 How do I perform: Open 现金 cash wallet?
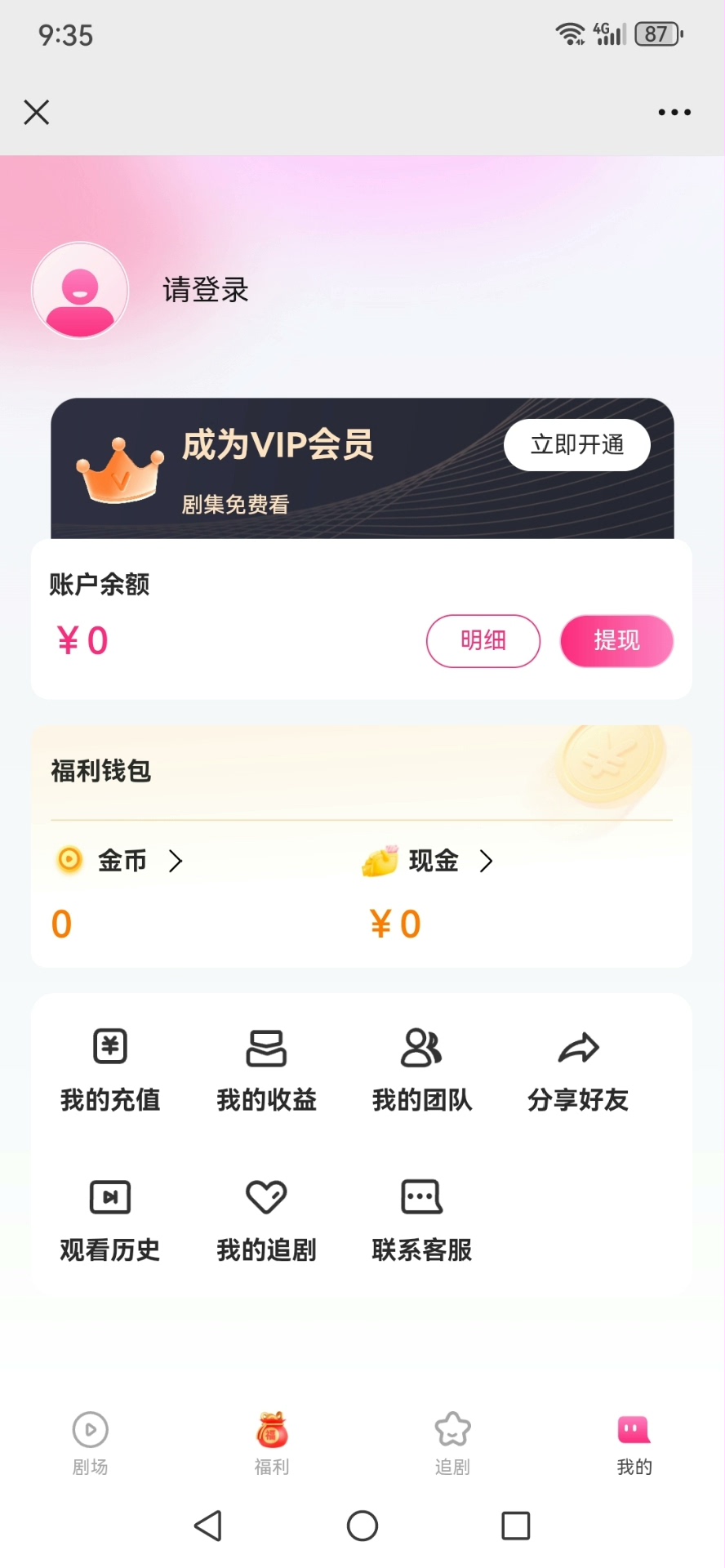[x=433, y=861]
